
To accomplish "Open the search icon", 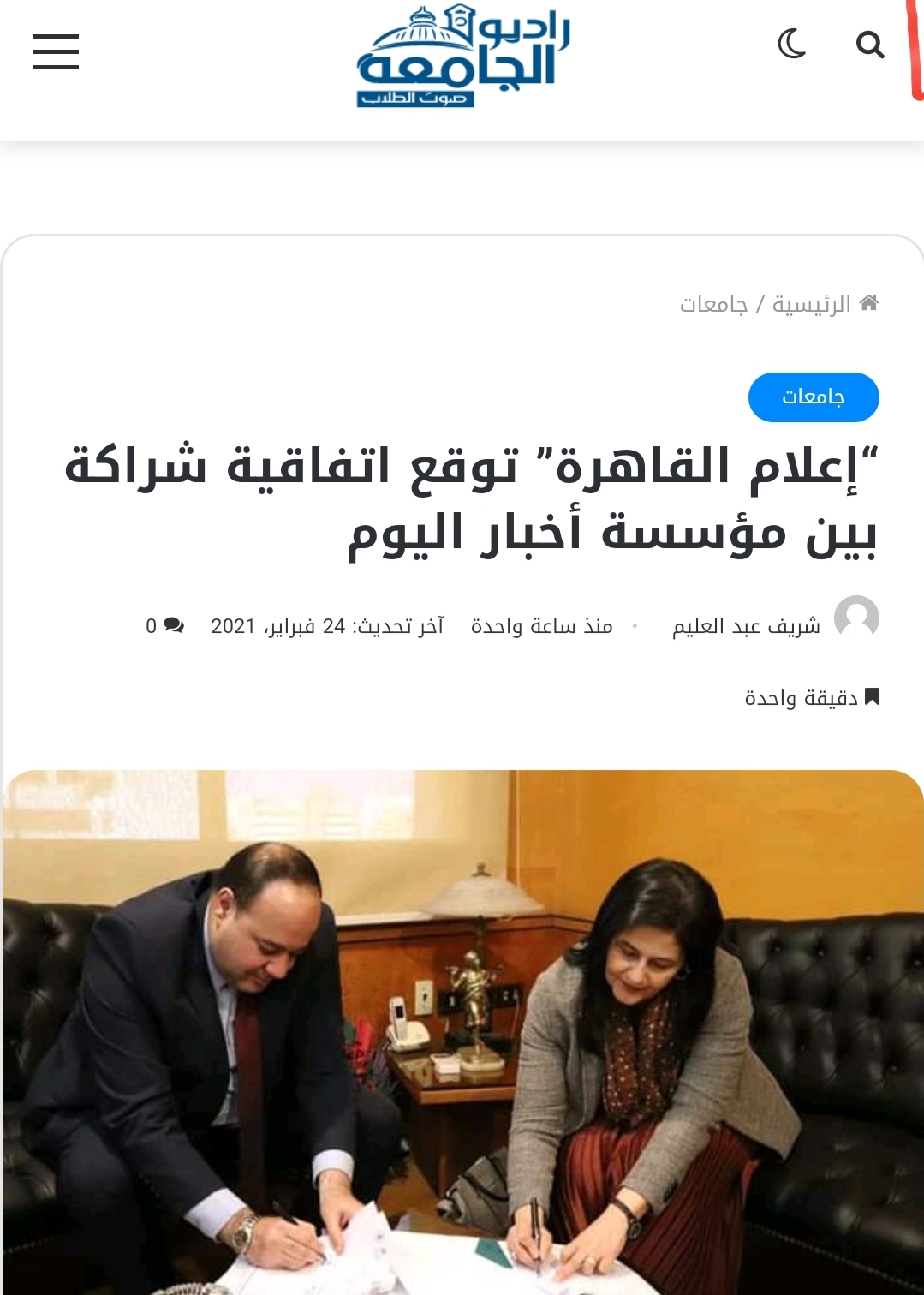I will 869,44.
